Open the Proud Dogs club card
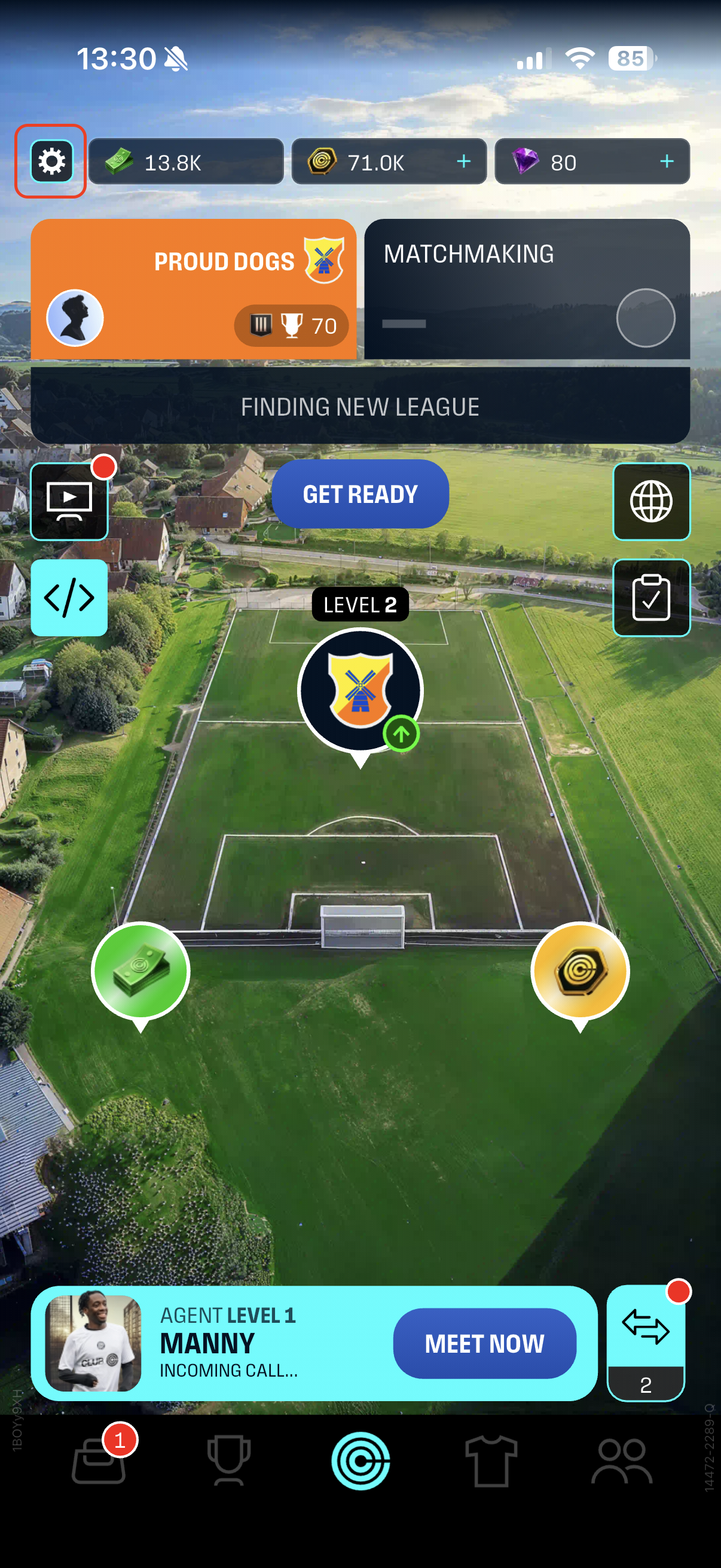The height and width of the screenshot is (1568, 721). 193,289
